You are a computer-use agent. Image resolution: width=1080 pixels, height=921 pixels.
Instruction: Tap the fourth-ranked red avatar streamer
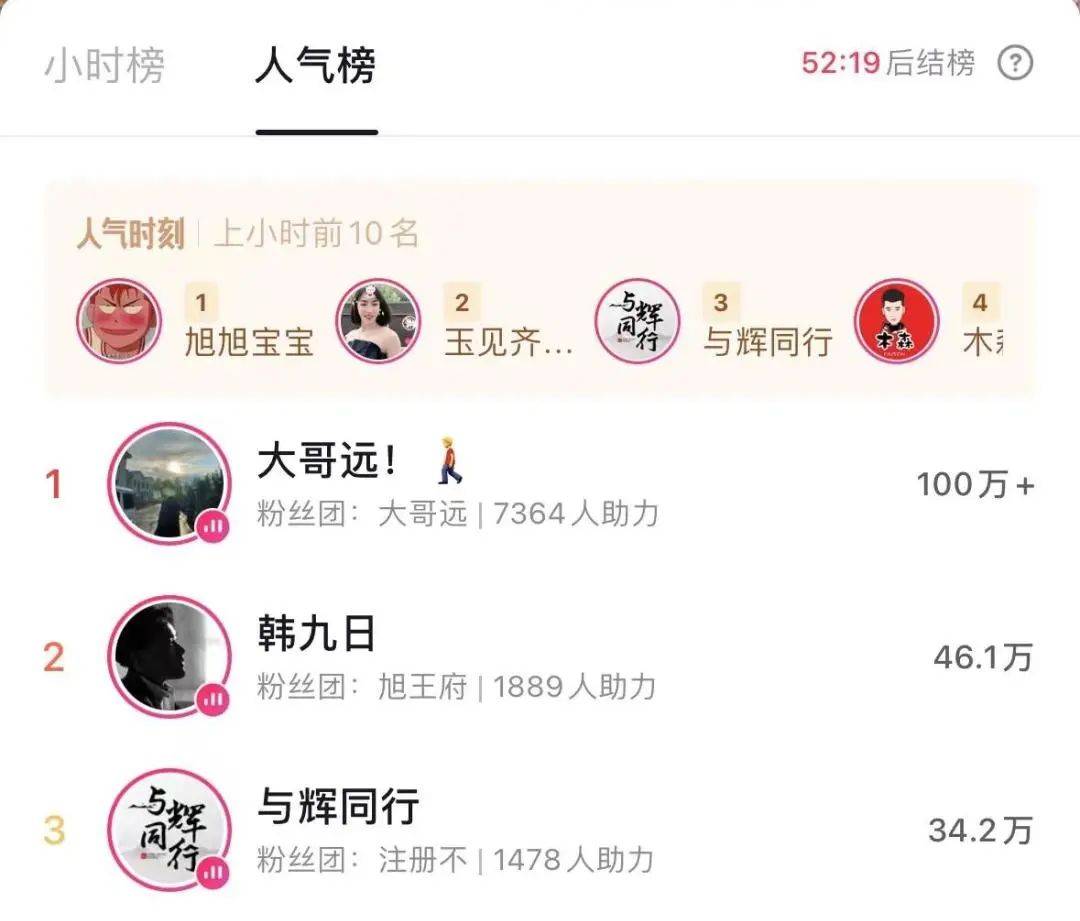897,321
